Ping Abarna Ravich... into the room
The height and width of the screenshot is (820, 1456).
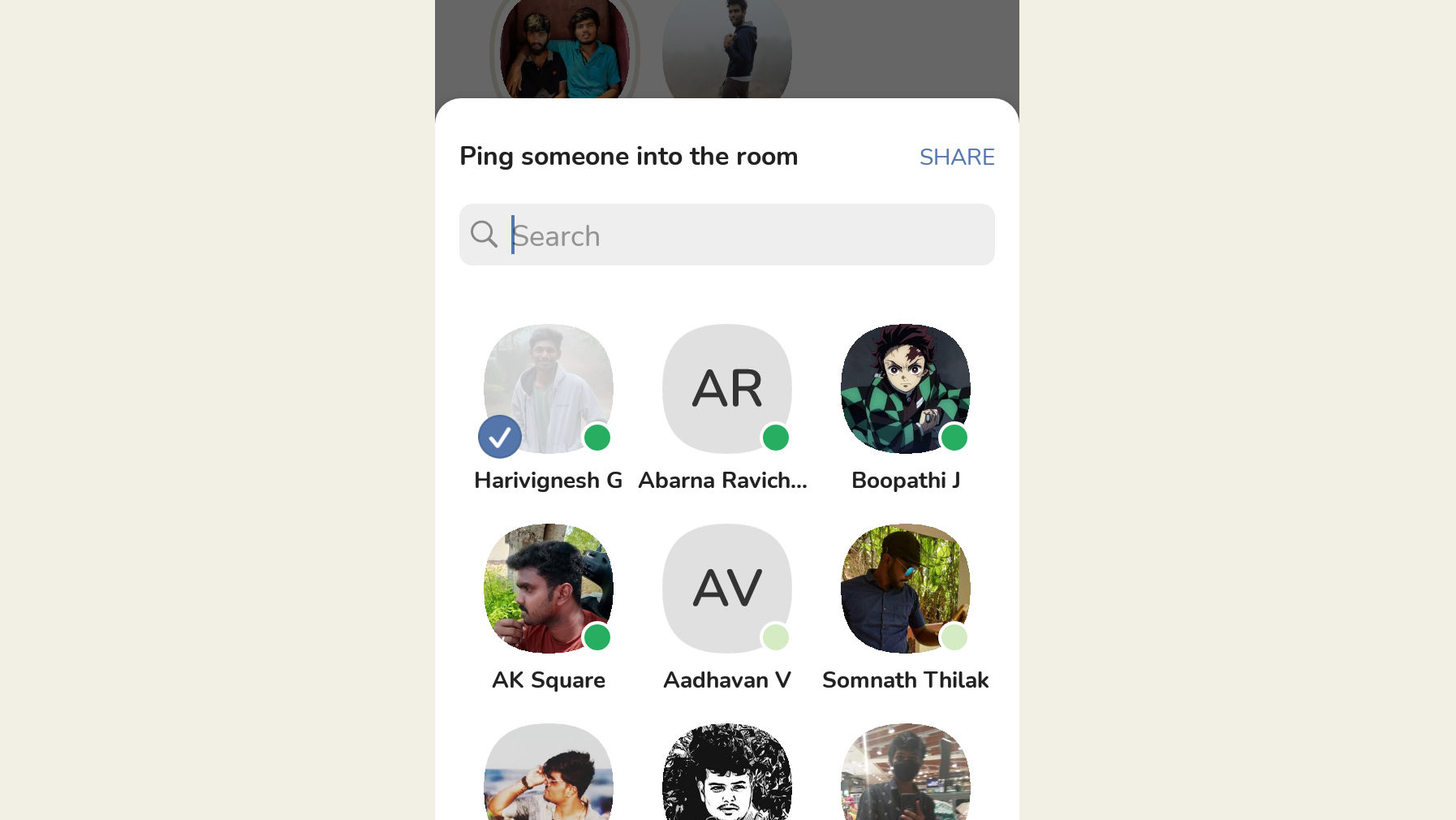(726, 390)
